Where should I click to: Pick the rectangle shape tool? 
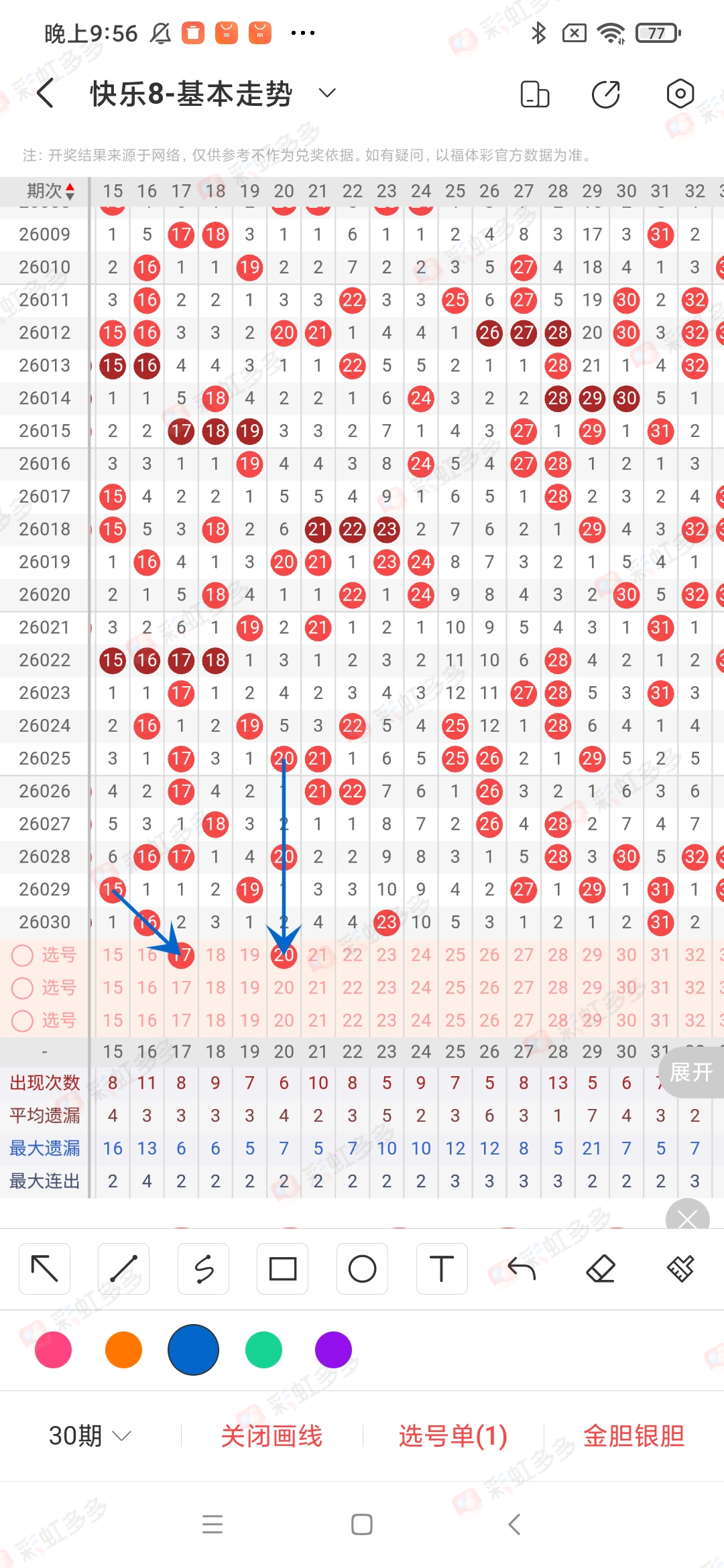pos(282,1268)
